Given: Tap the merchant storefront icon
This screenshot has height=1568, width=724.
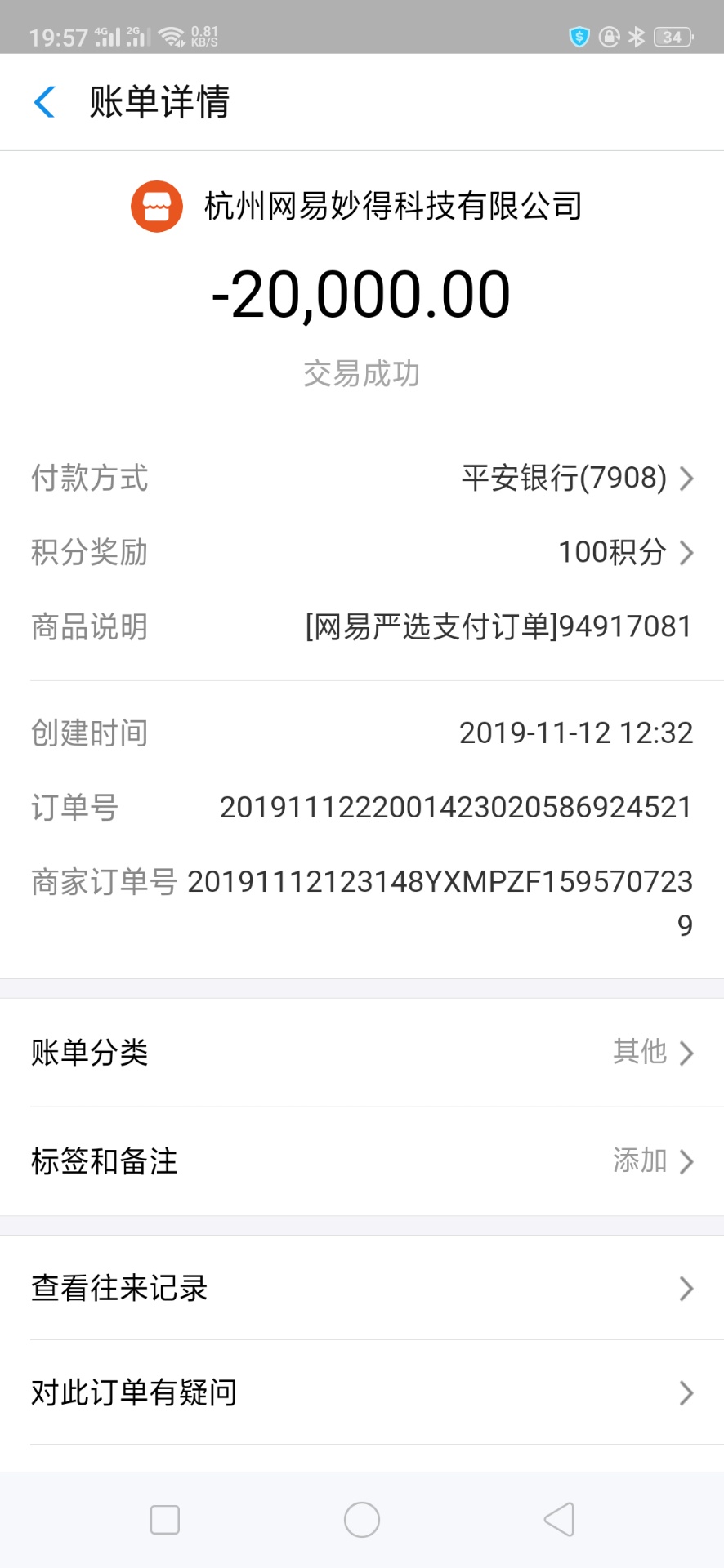Looking at the screenshot, I should [156, 206].
